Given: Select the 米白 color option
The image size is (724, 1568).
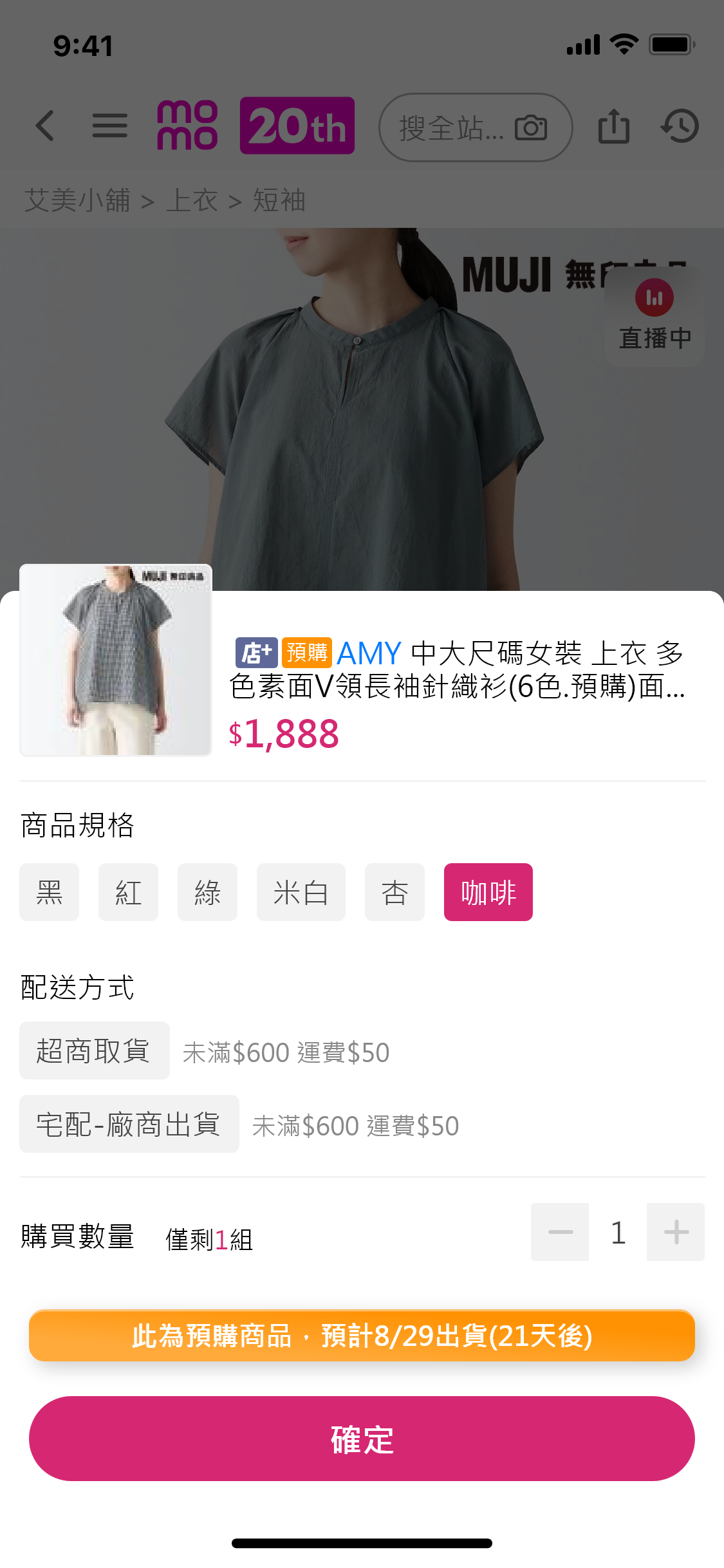Looking at the screenshot, I should coord(301,892).
